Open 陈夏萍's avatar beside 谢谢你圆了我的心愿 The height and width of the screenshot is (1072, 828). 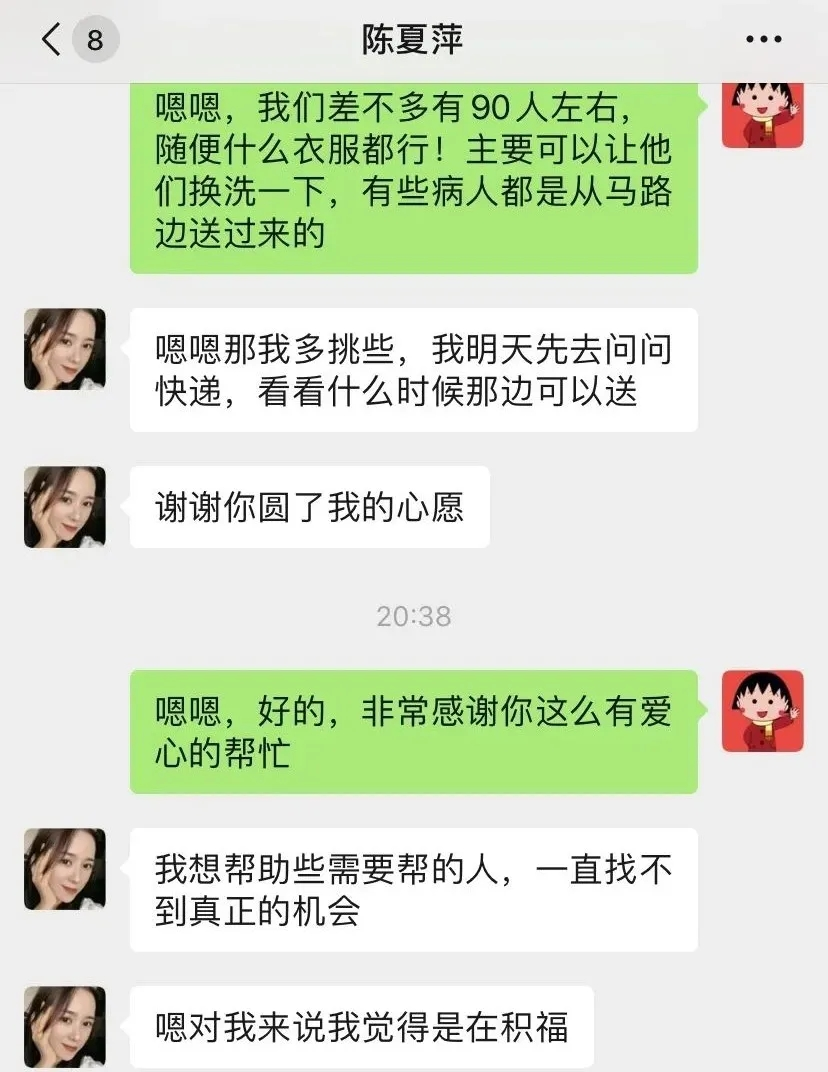tap(64, 507)
